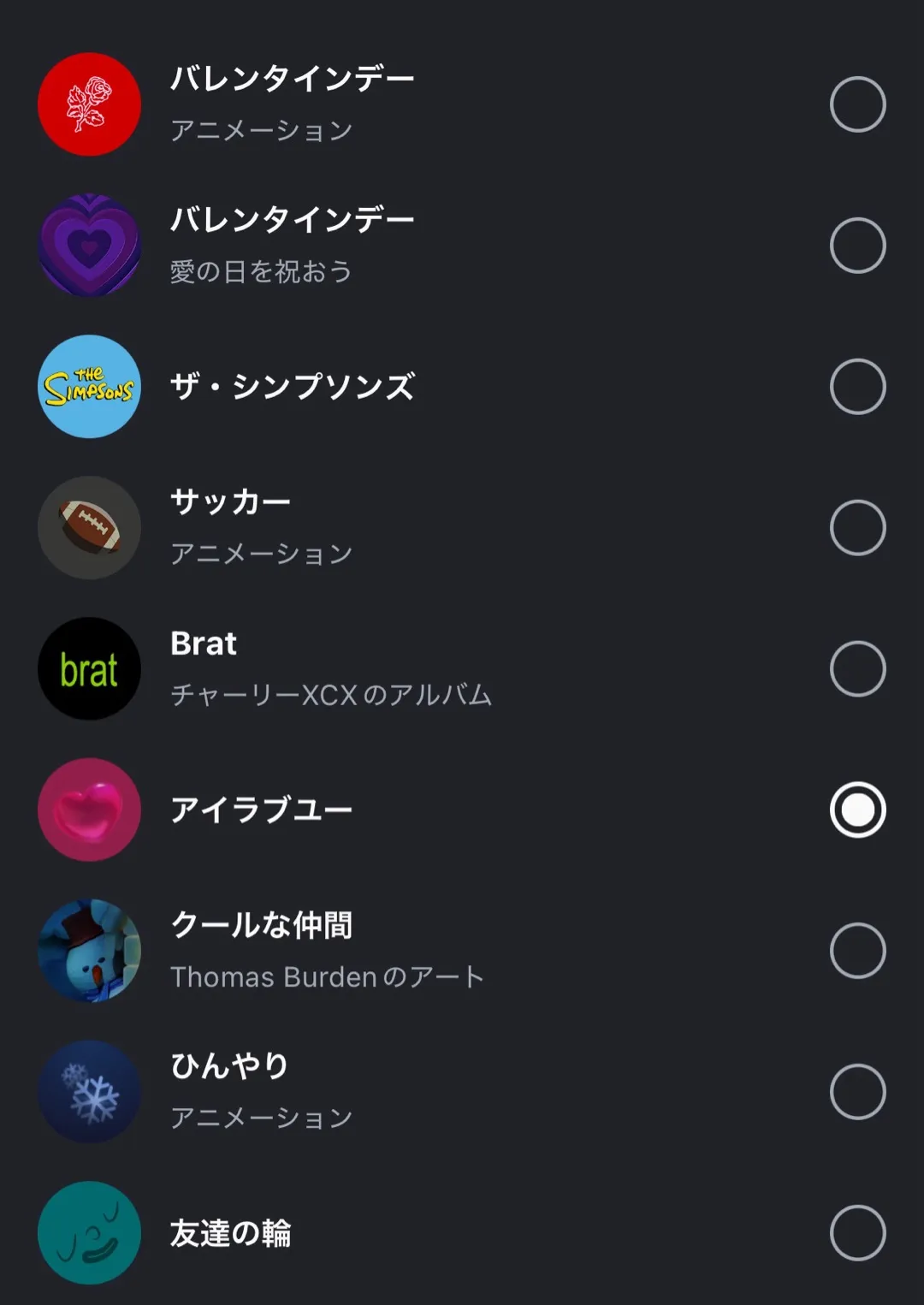Click the pink heart アイラブユー icon

pyautogui.click(x=88, y=809)
